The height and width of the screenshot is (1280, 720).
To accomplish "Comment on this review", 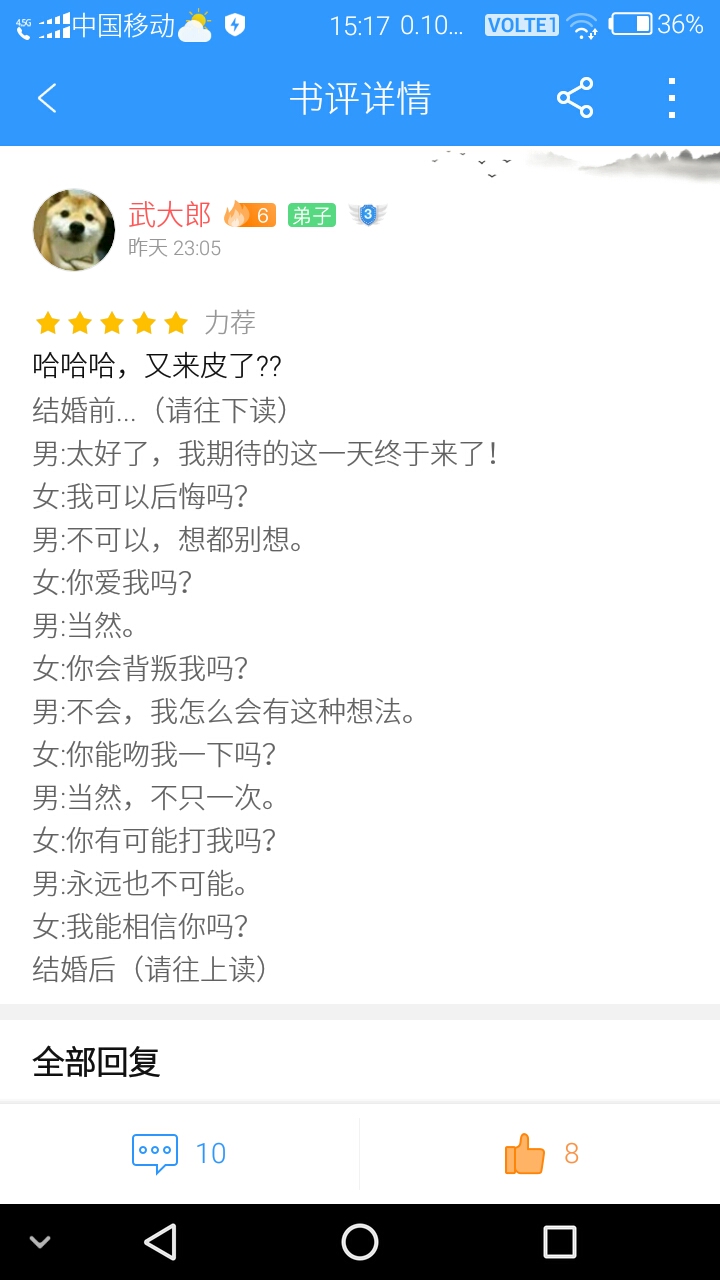I will point(180,1153).
